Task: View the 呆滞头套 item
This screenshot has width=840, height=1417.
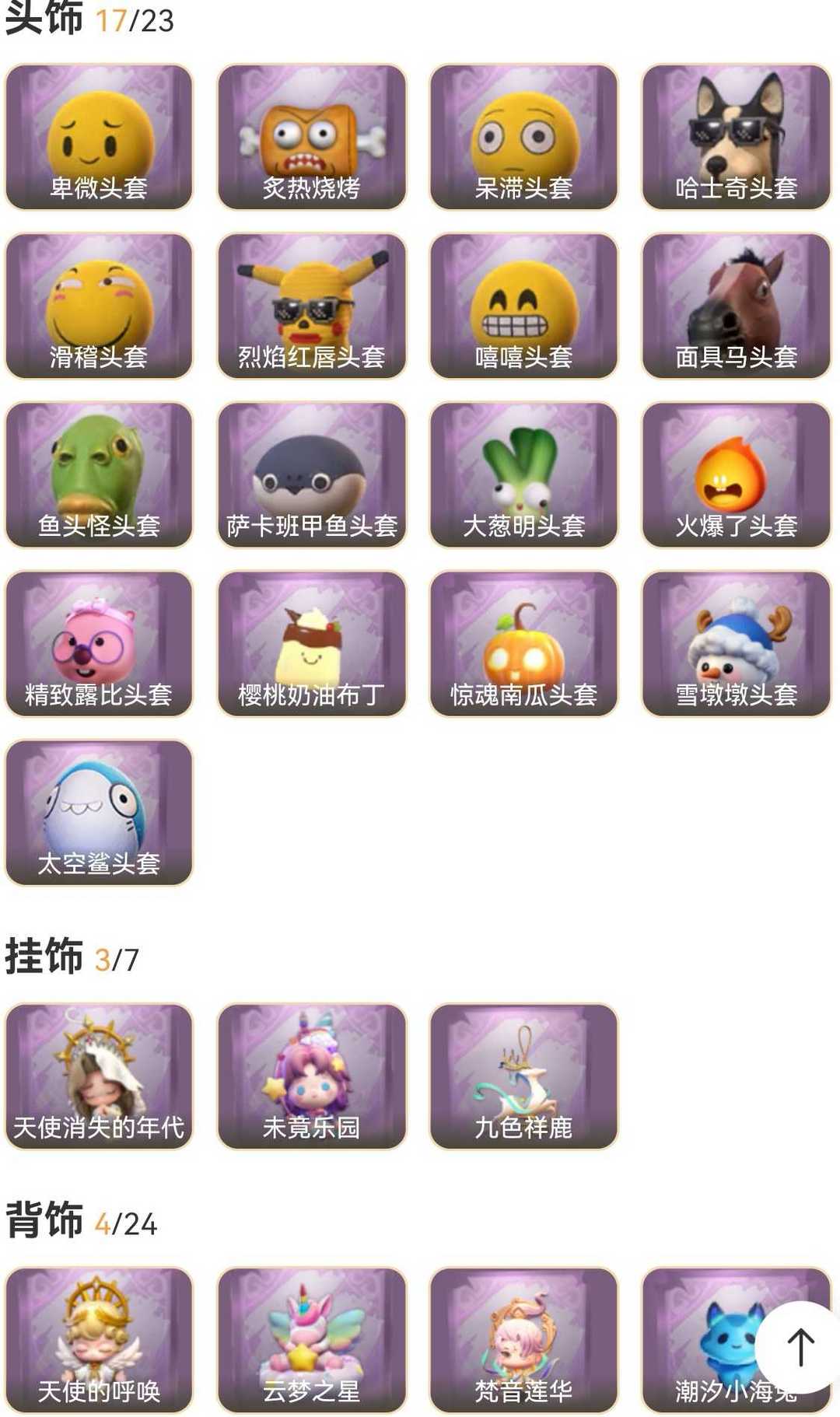Action: coord(523,138)
